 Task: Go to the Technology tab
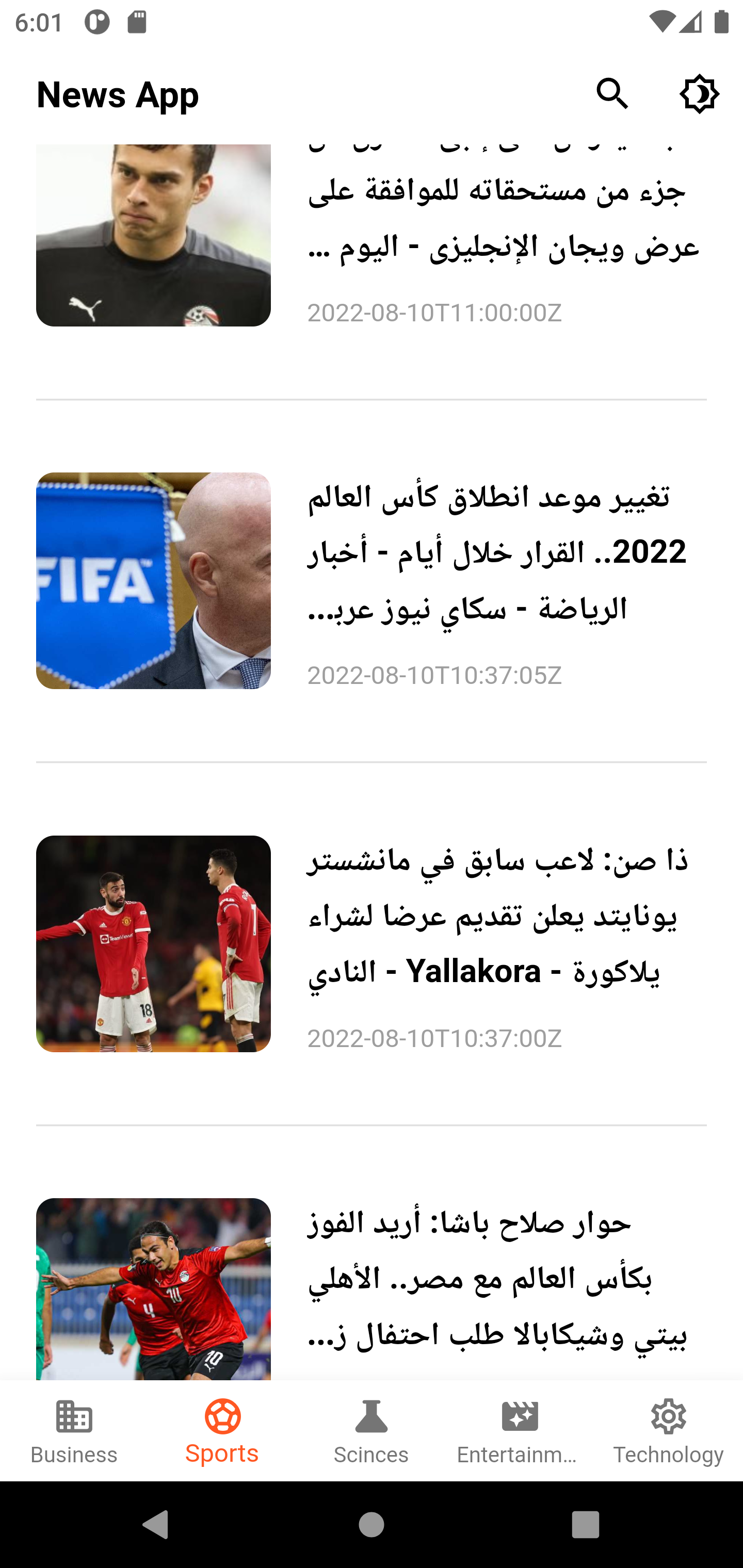(668, 1430)
